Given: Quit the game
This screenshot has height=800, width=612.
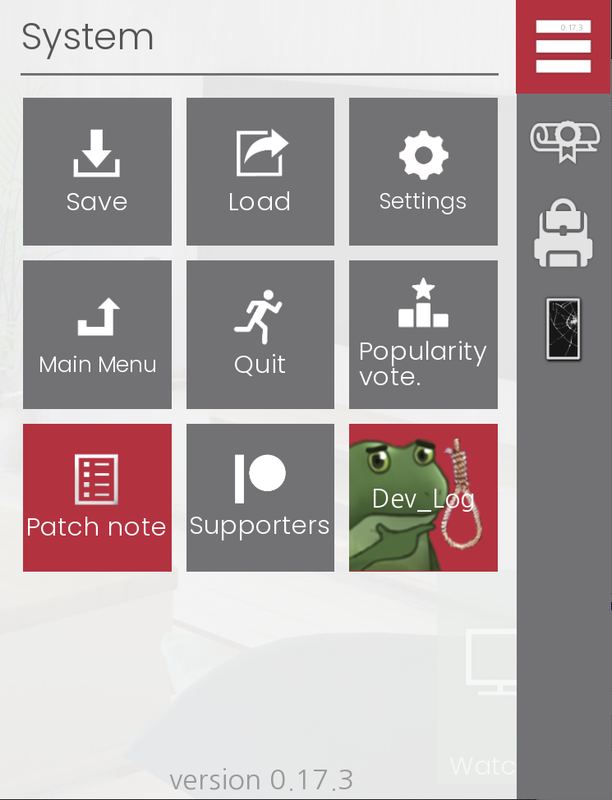Looking at the screenshot, I should (260, 335).
